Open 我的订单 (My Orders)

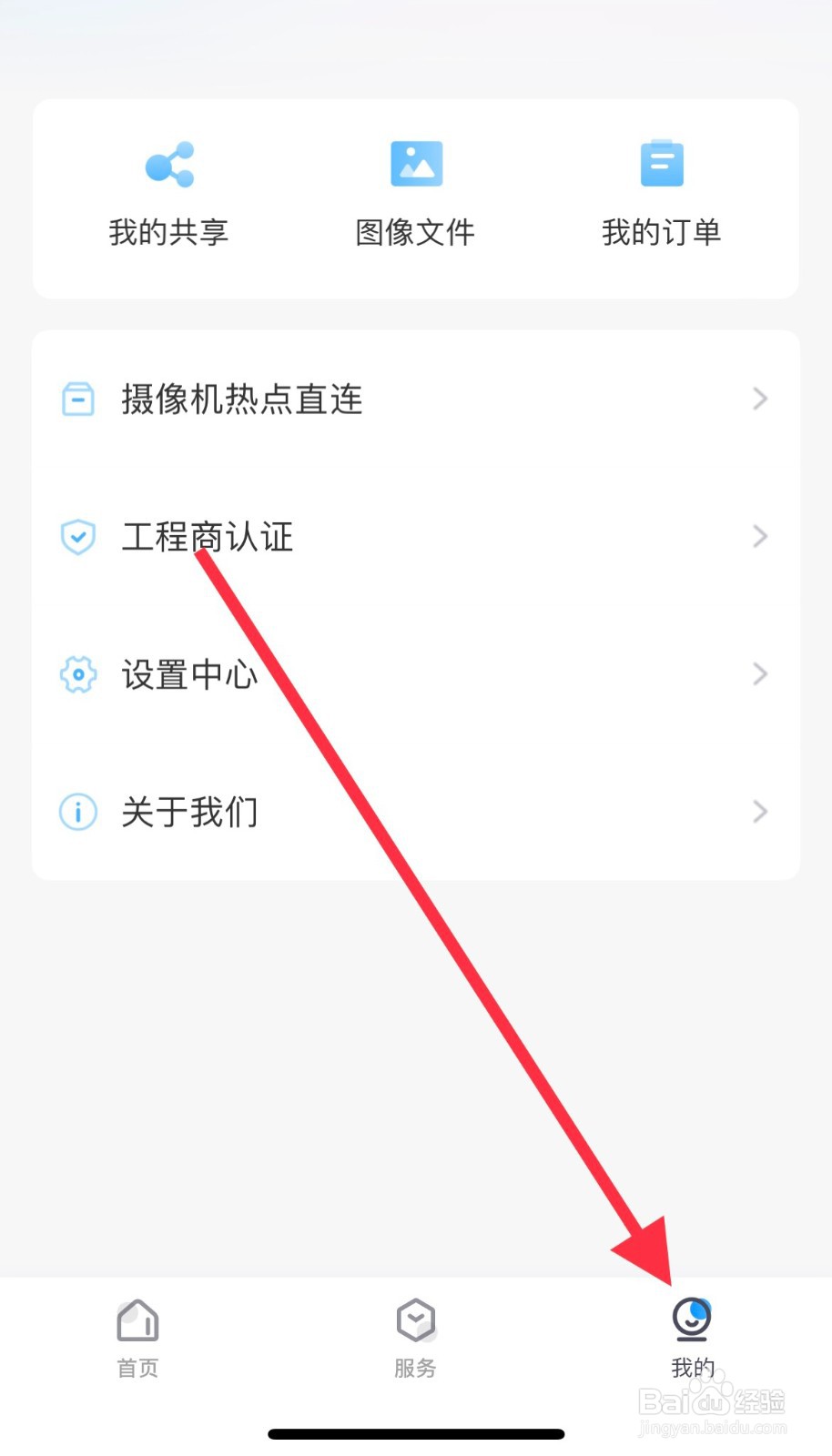pos(662,191)
